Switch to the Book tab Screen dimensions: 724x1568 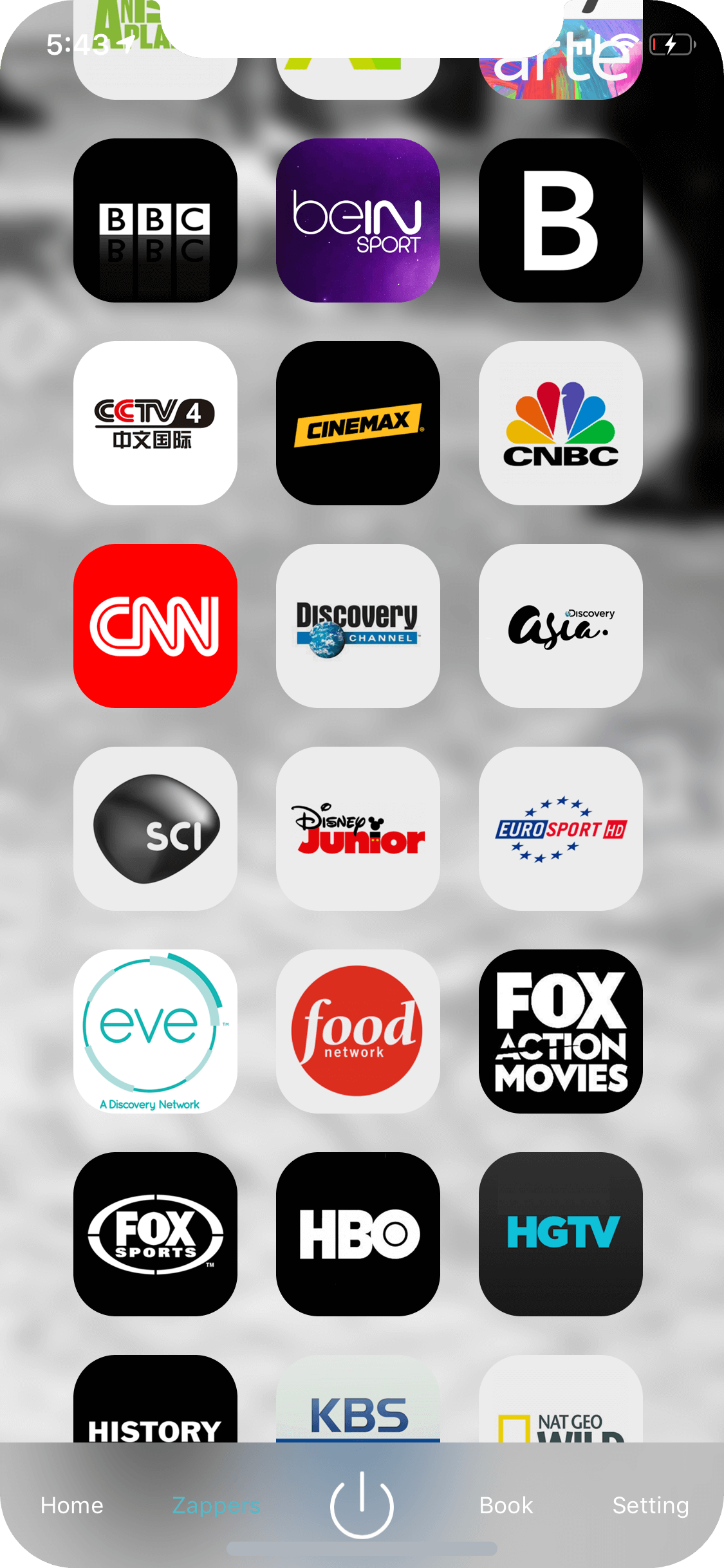[506, 1506]
